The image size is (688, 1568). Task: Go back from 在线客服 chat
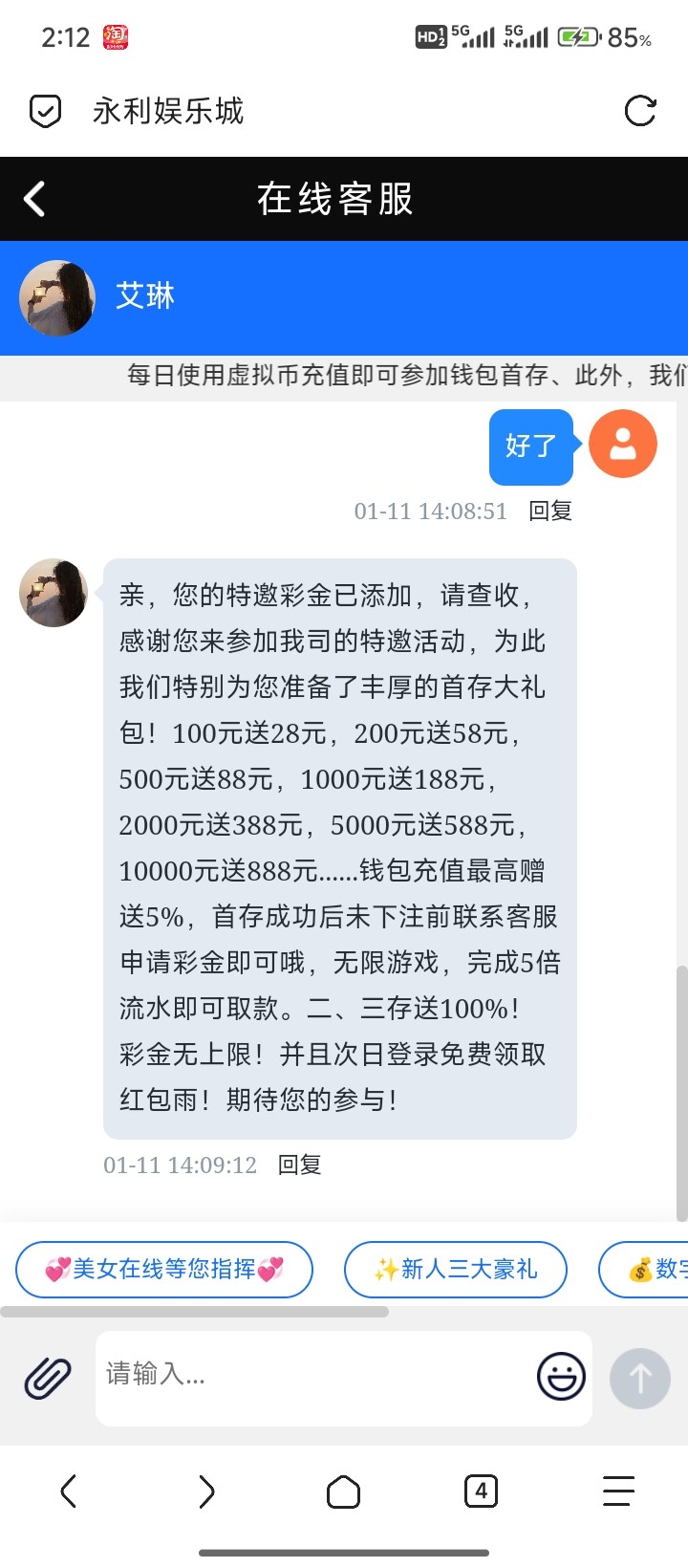click(34, 199)
